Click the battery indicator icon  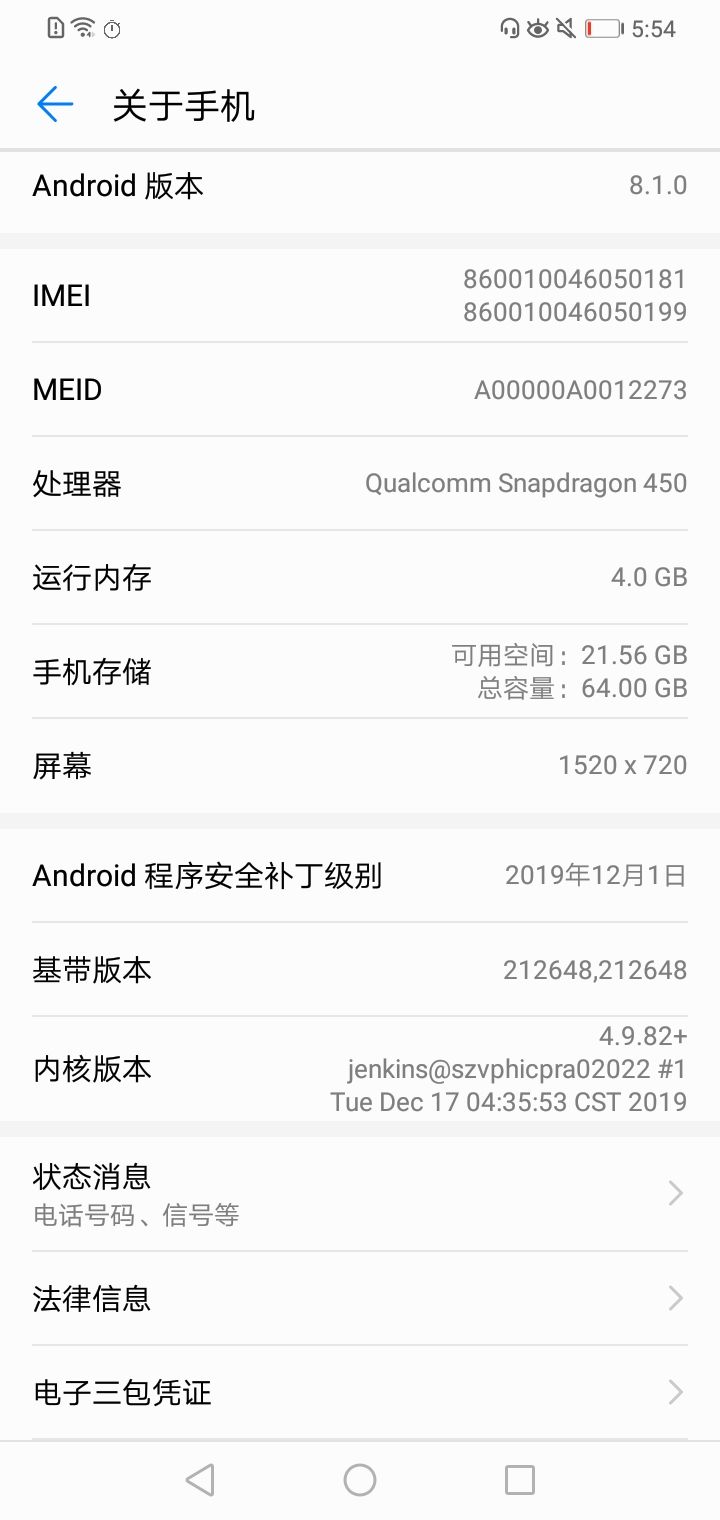pos(601,30)
